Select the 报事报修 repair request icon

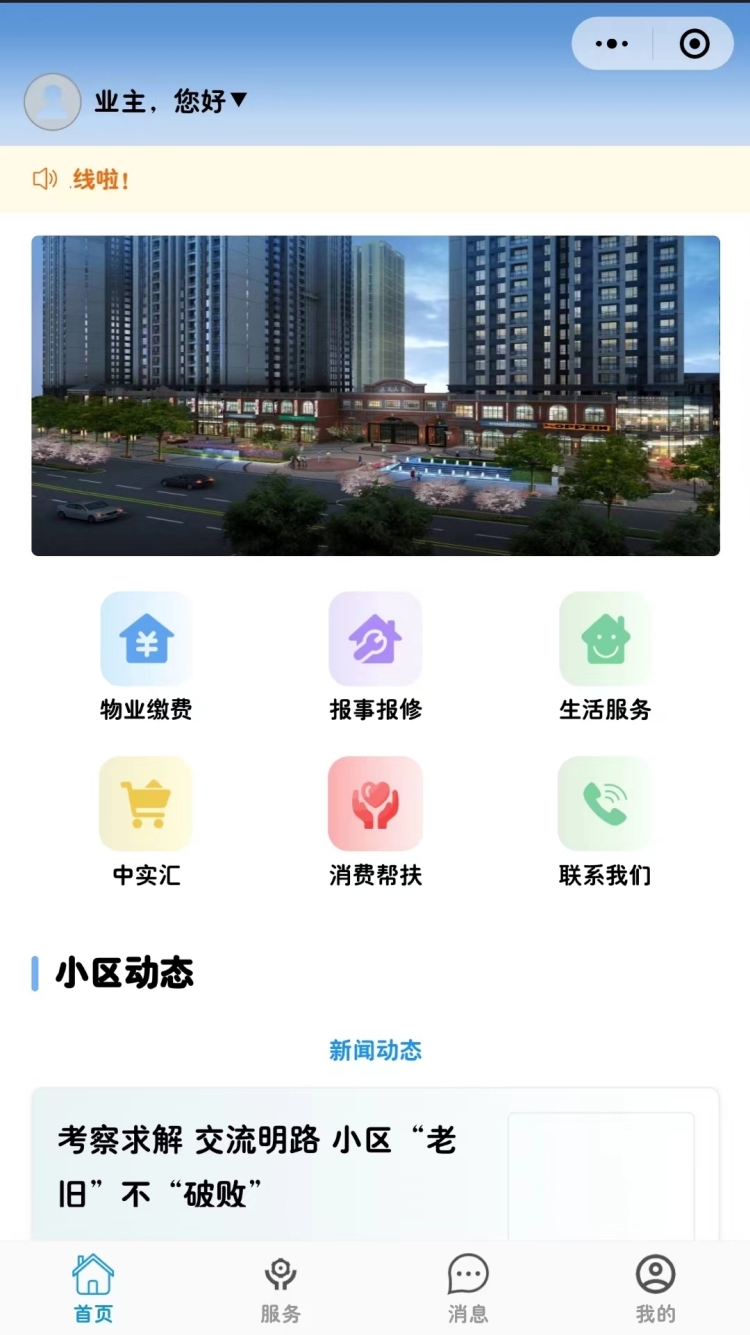(x=375, y=639)
